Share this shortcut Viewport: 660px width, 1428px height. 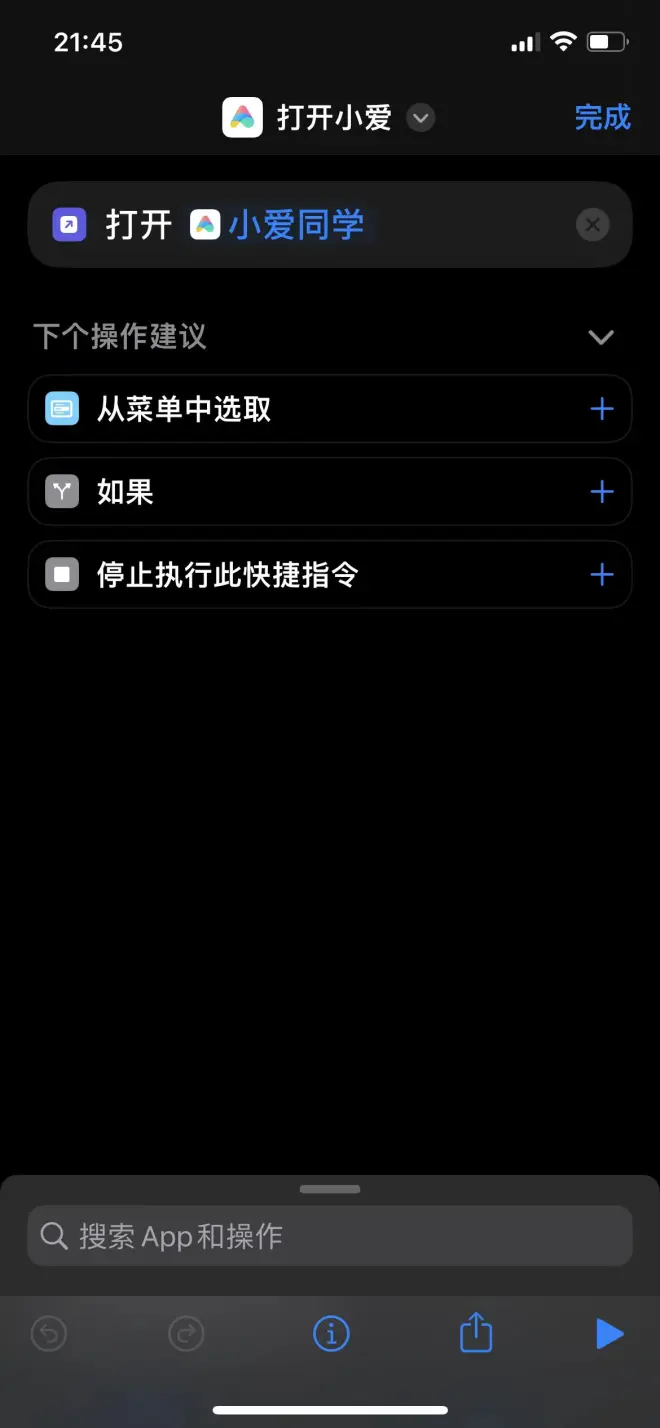(x=476, y=1333)
